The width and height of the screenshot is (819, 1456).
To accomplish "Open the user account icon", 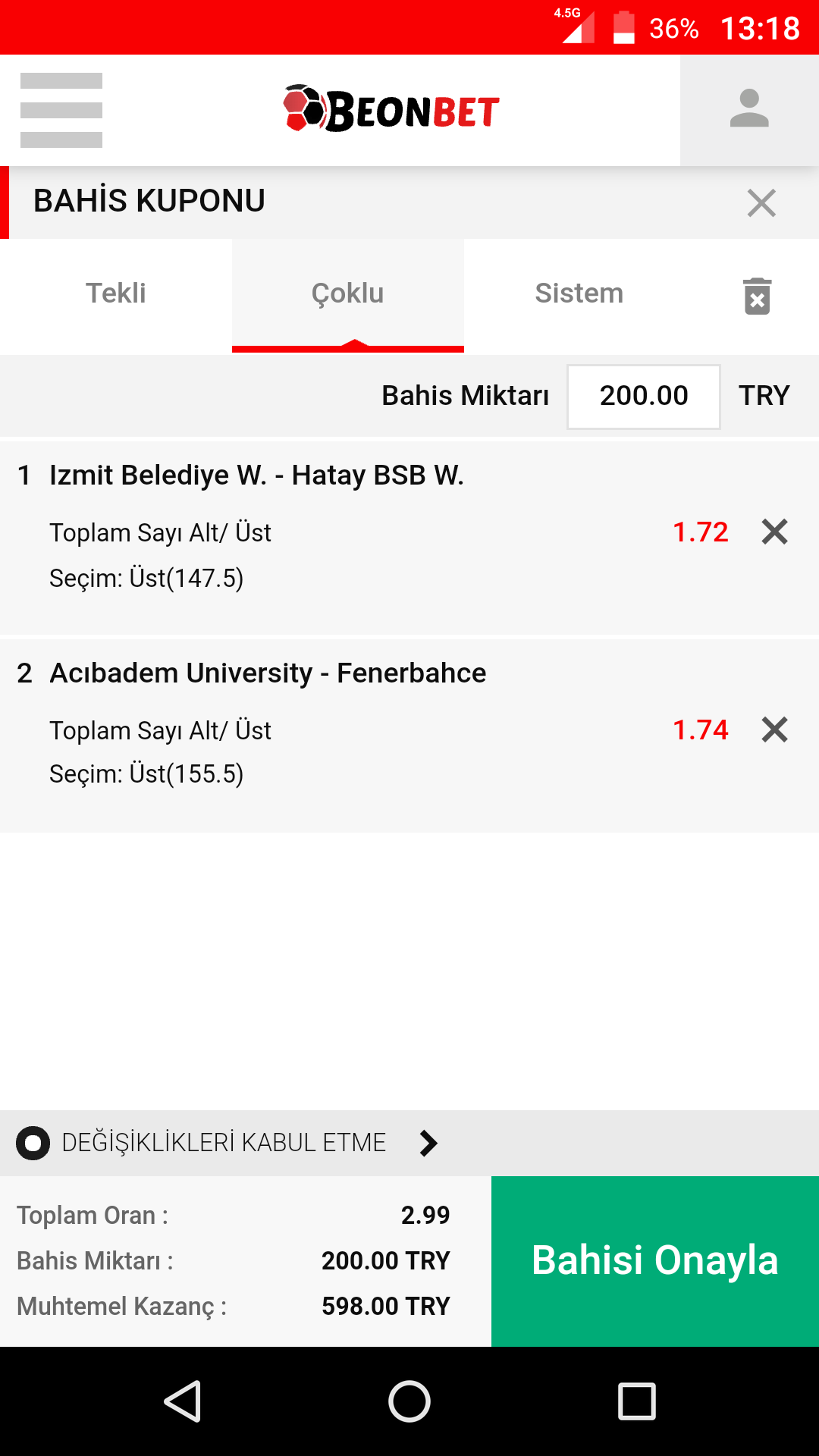I will [749, 110].
